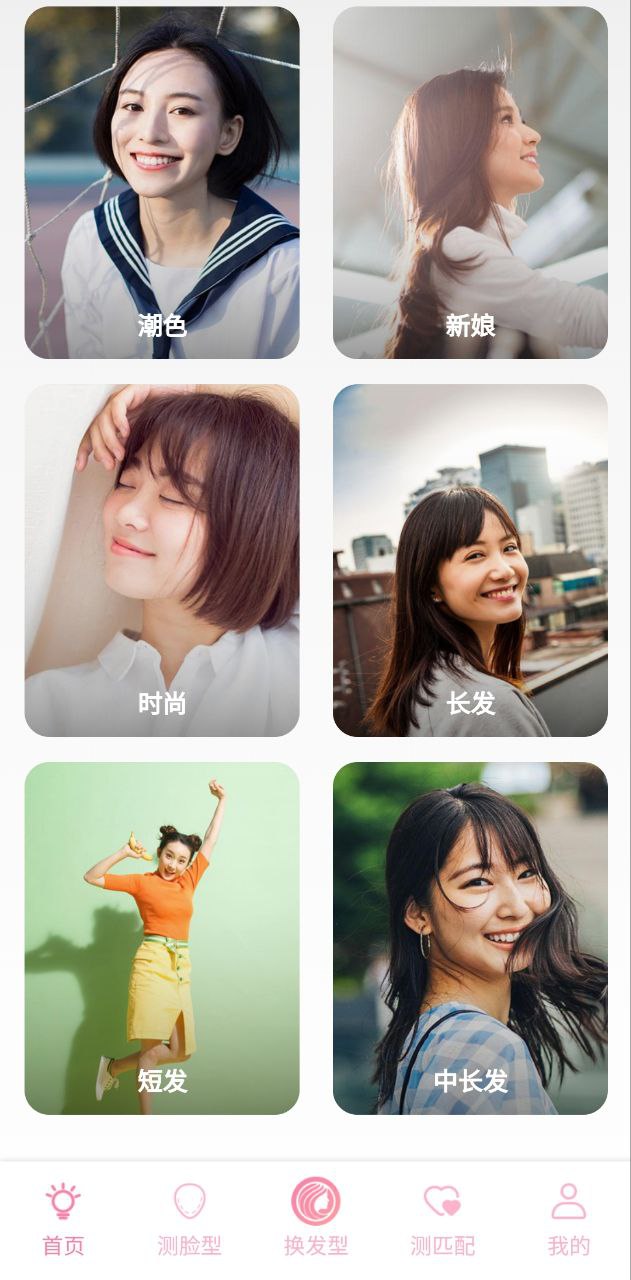Go to the 首页 tab
The image size is (631, 1280).
point(63,1218)
